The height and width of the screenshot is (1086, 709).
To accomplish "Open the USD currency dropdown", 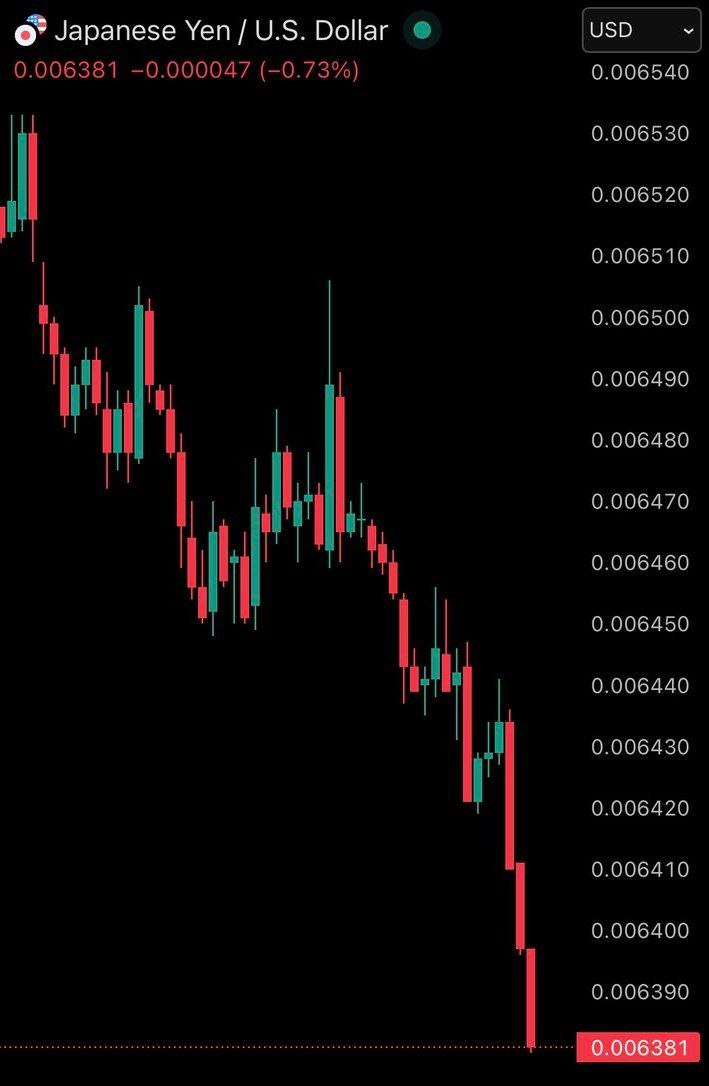I will coord(640,30).
